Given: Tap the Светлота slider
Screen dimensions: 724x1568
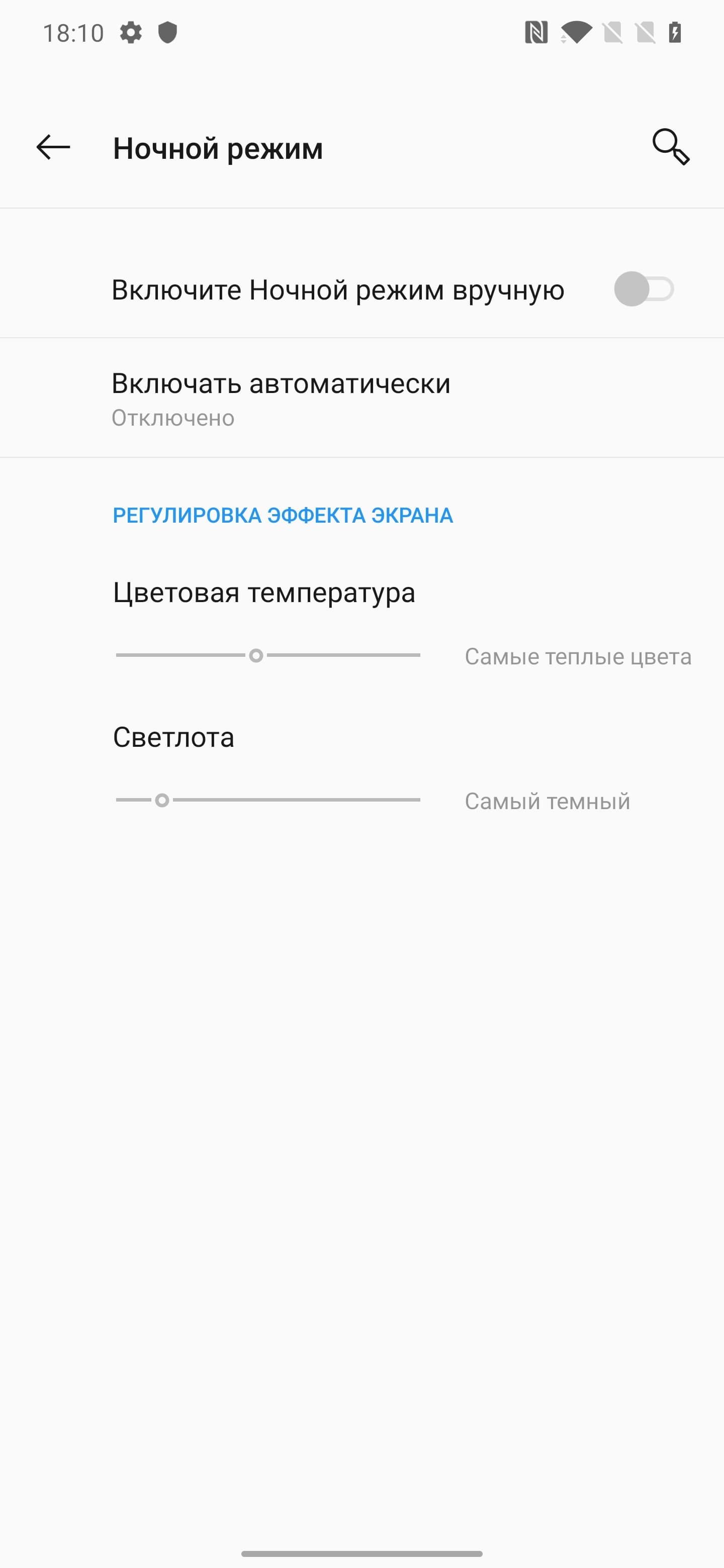Looking at the screenshot, I should [x=268, y=800].
